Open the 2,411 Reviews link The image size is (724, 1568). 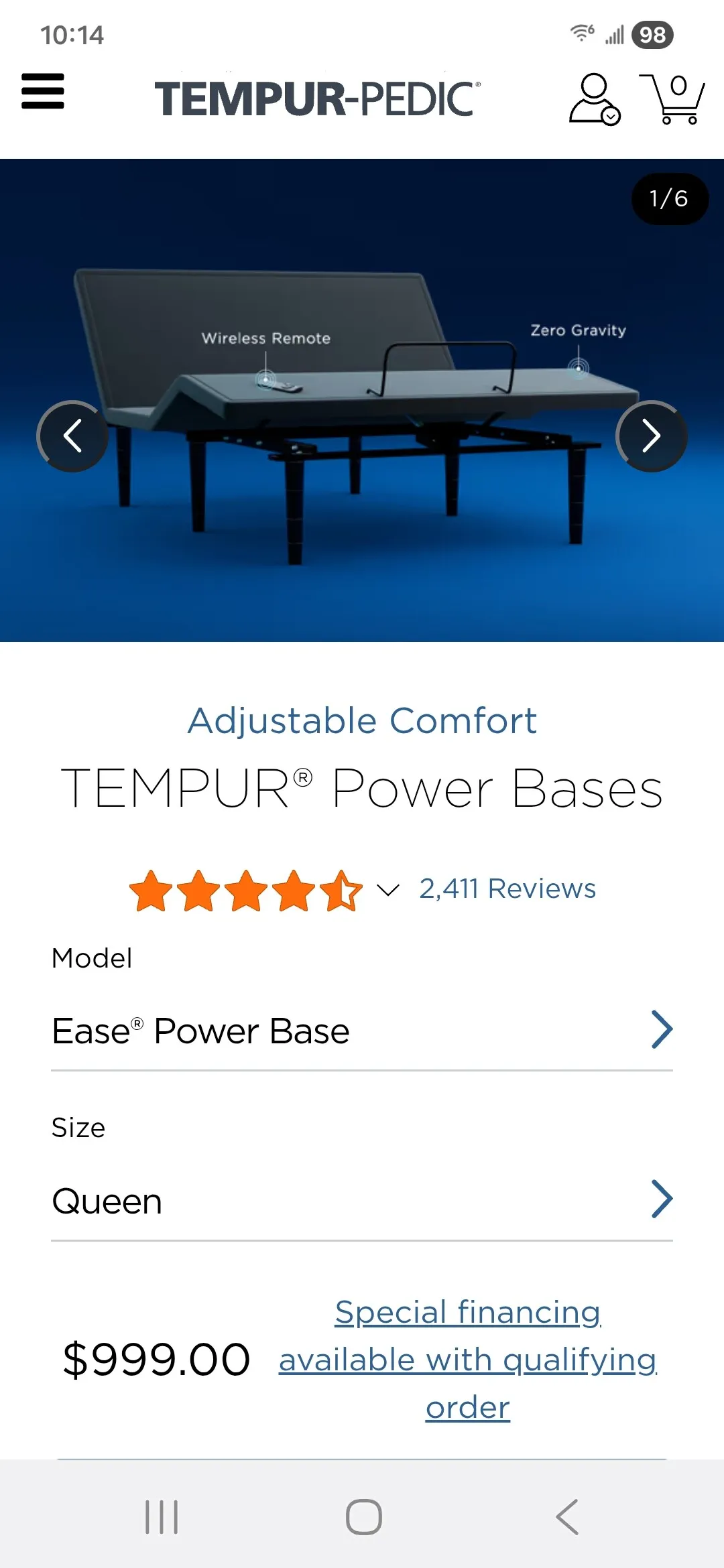507,889
